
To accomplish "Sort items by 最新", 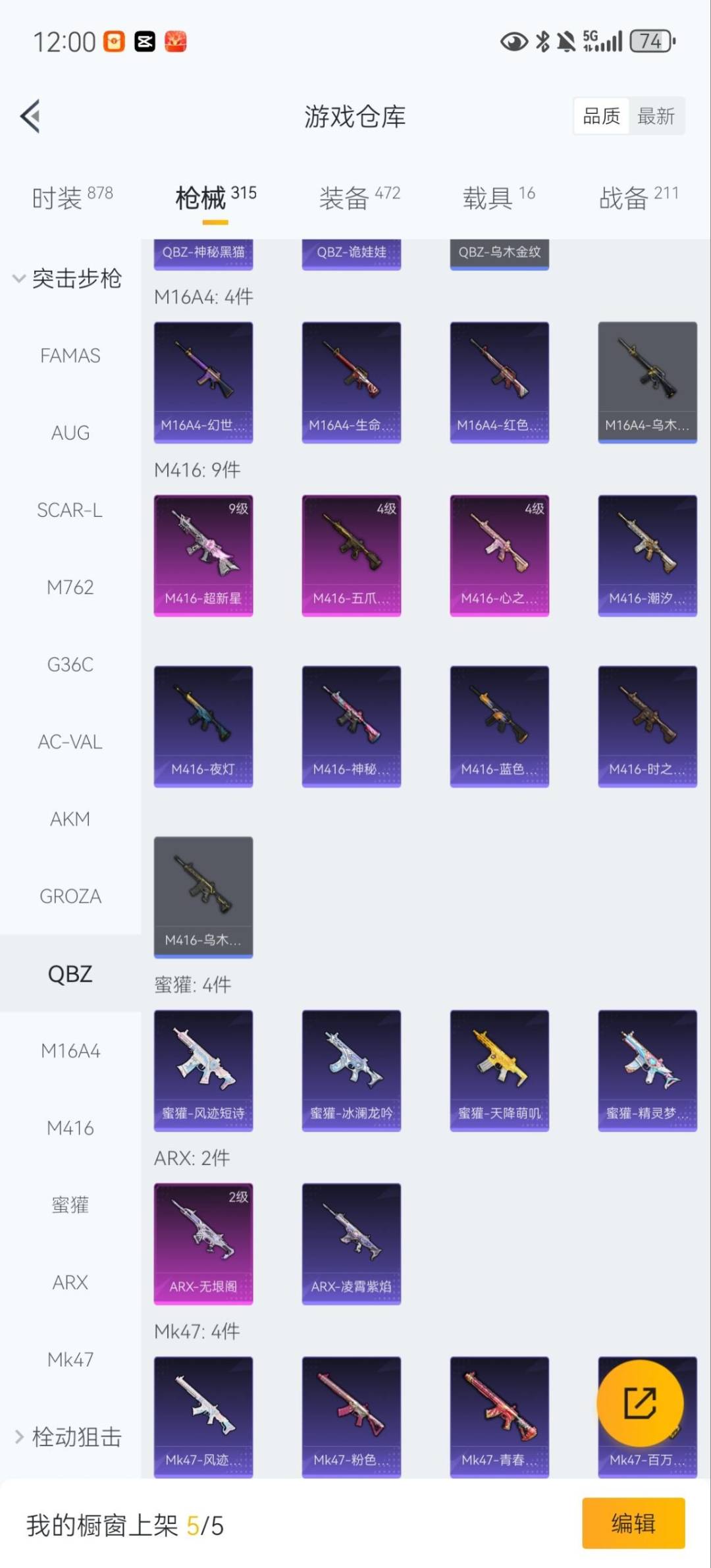I will (656, 117).
